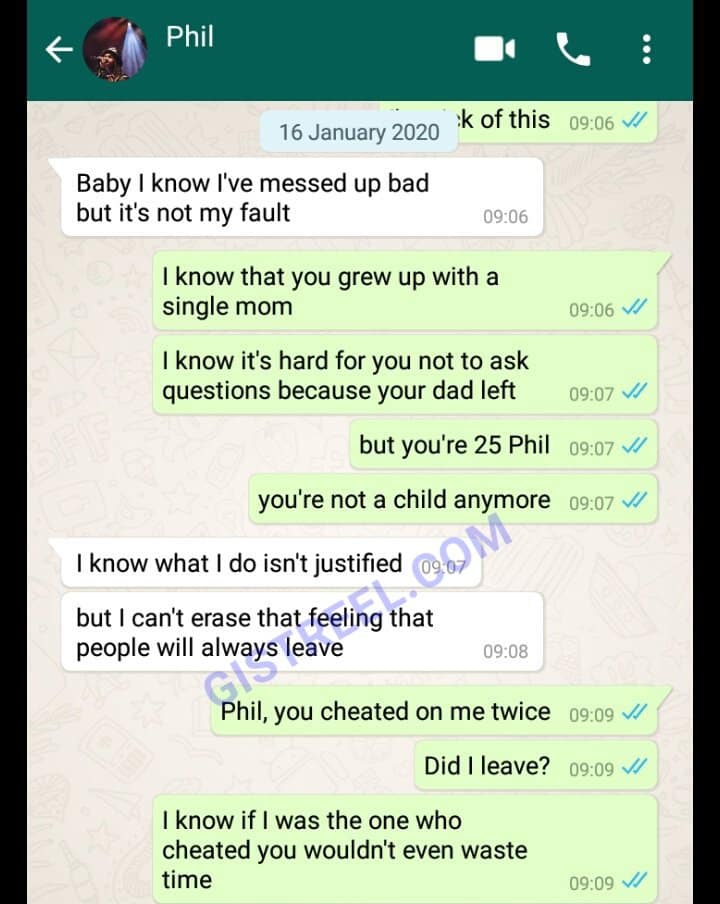720x904 pixels.
Task: Start a video call with Phil
Action: click(495, 48)
